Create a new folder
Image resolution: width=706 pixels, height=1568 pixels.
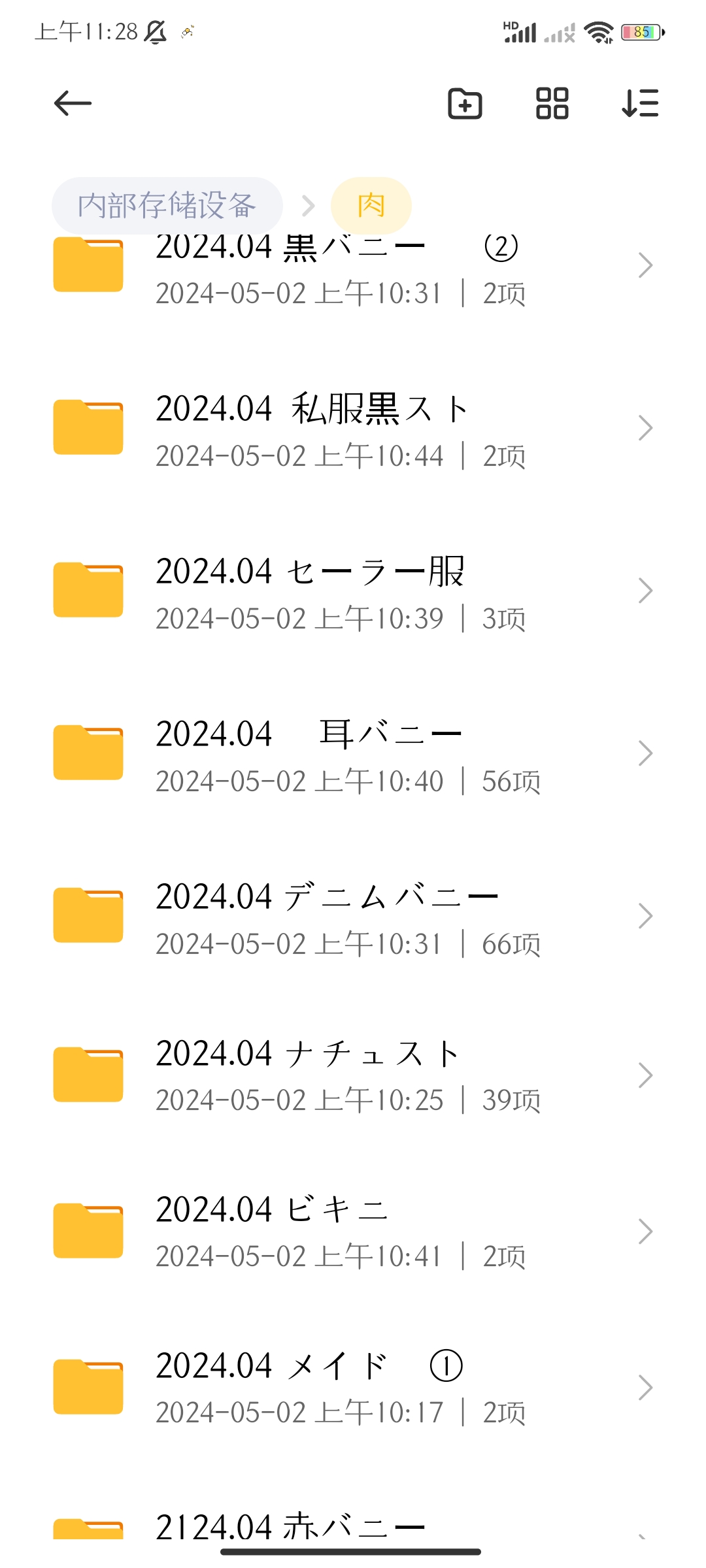click(465, 103)
